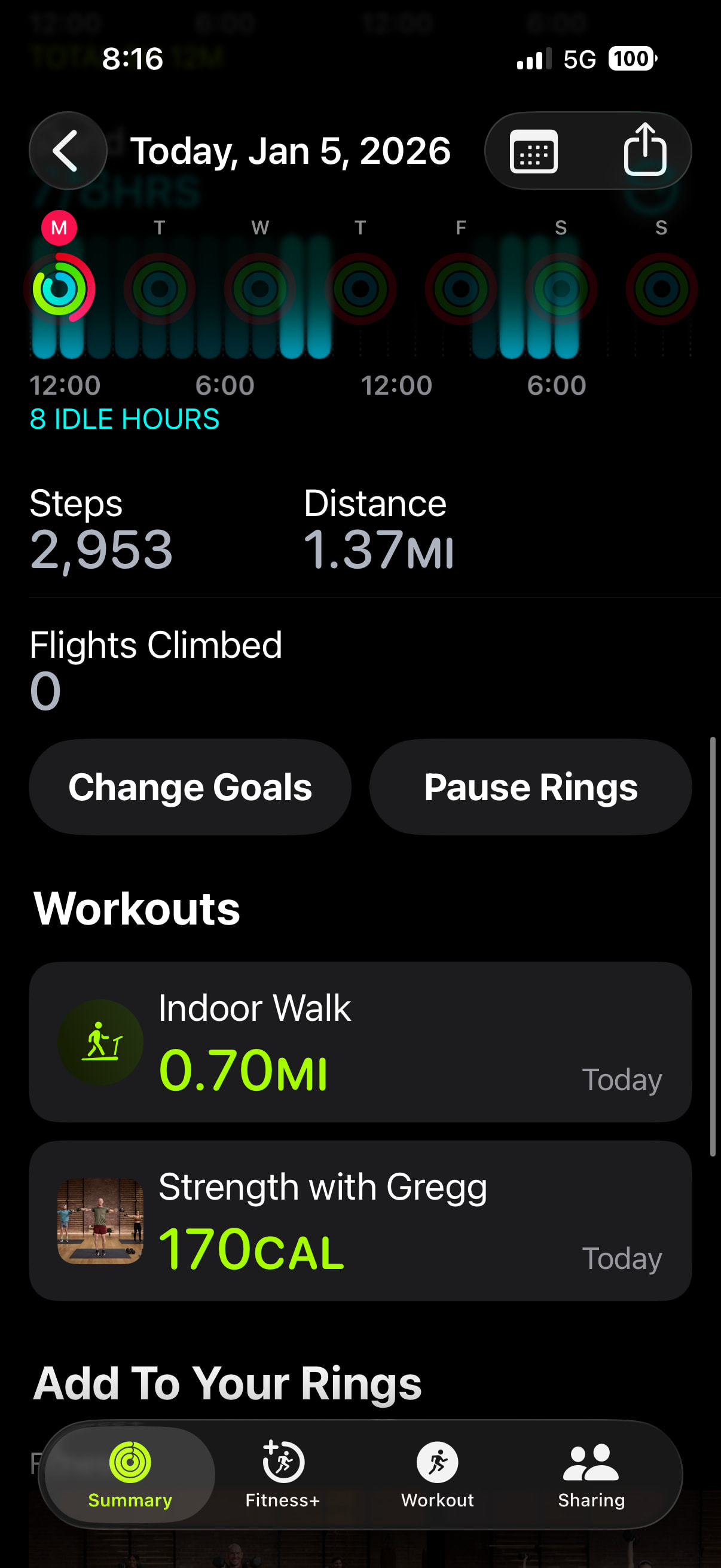Share today's activity summary
This screenshot has height=1568, width=721.
tap(644, 150)
